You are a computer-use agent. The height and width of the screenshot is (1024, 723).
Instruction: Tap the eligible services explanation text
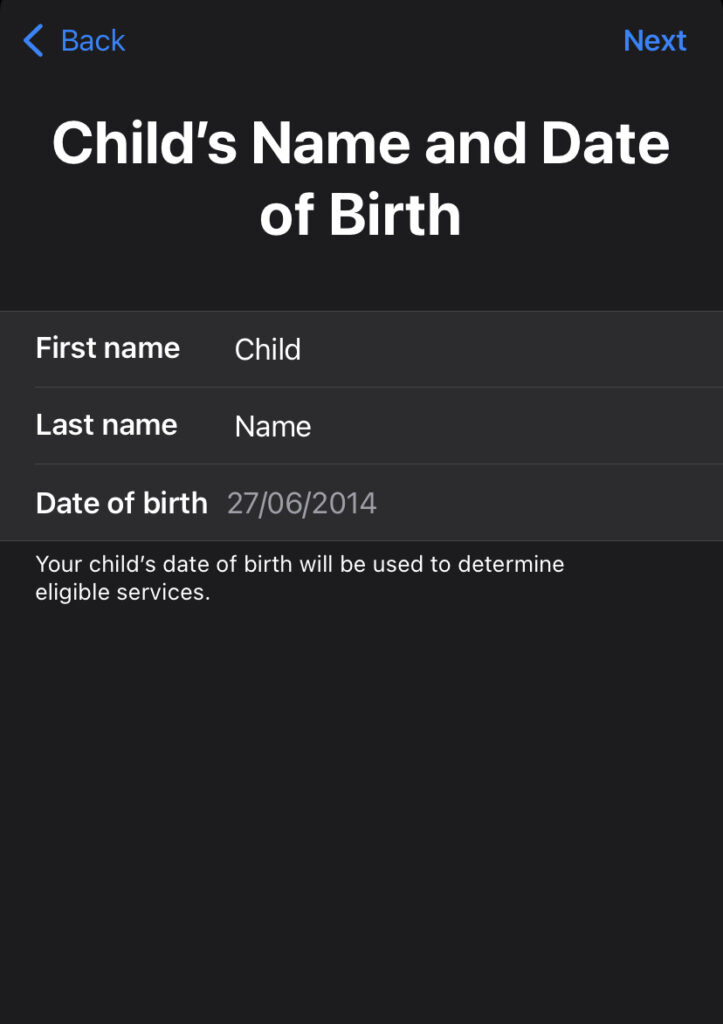click(300, 577)
